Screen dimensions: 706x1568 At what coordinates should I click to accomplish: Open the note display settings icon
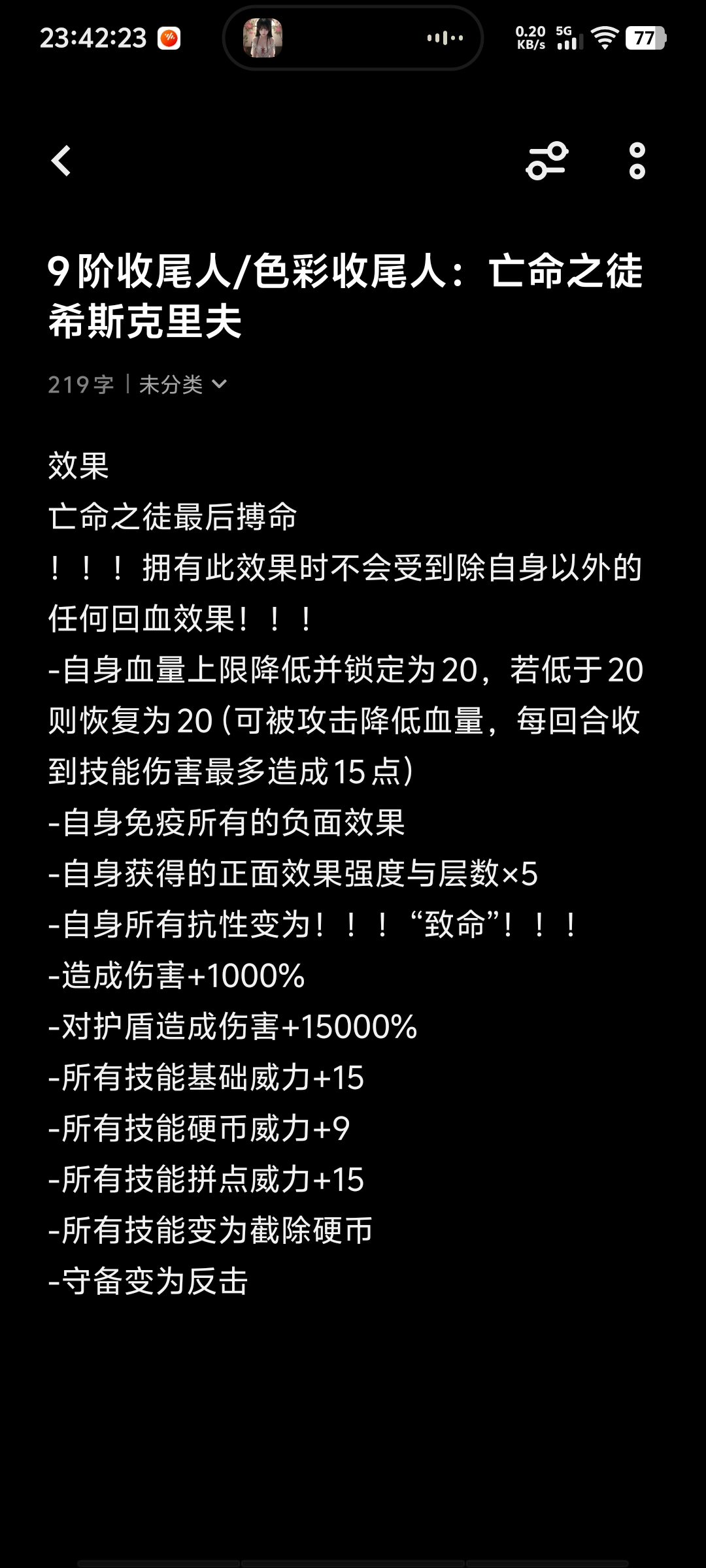(x=547, y=161)
